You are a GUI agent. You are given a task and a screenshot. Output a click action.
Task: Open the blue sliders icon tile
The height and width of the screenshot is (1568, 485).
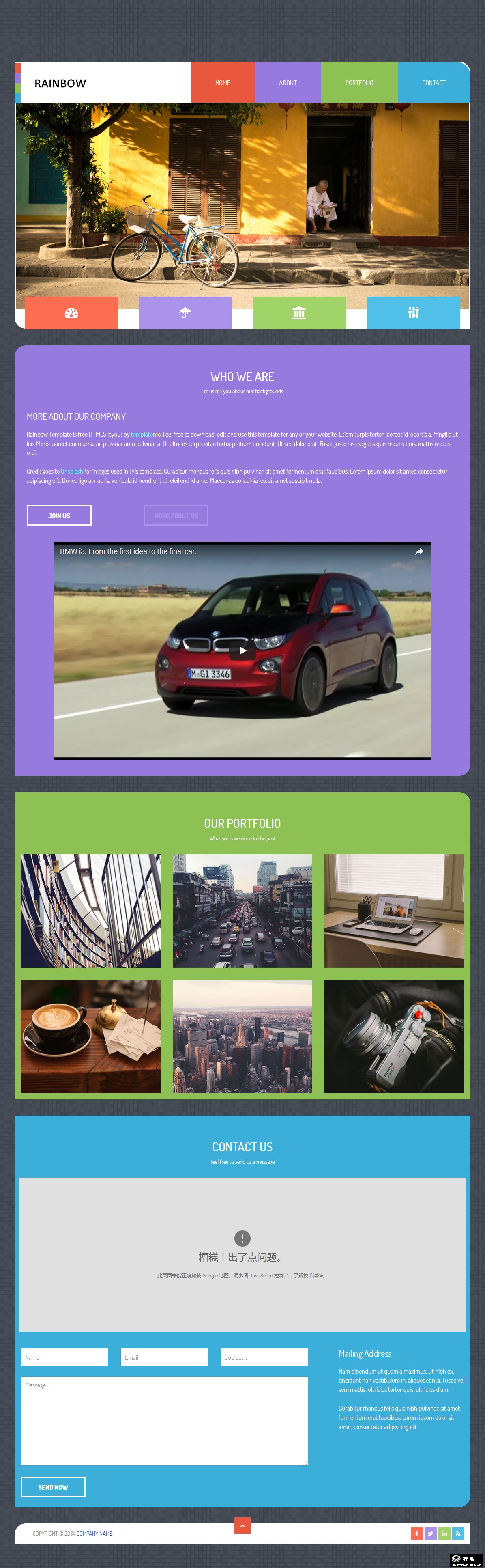(x=413, y=313)
